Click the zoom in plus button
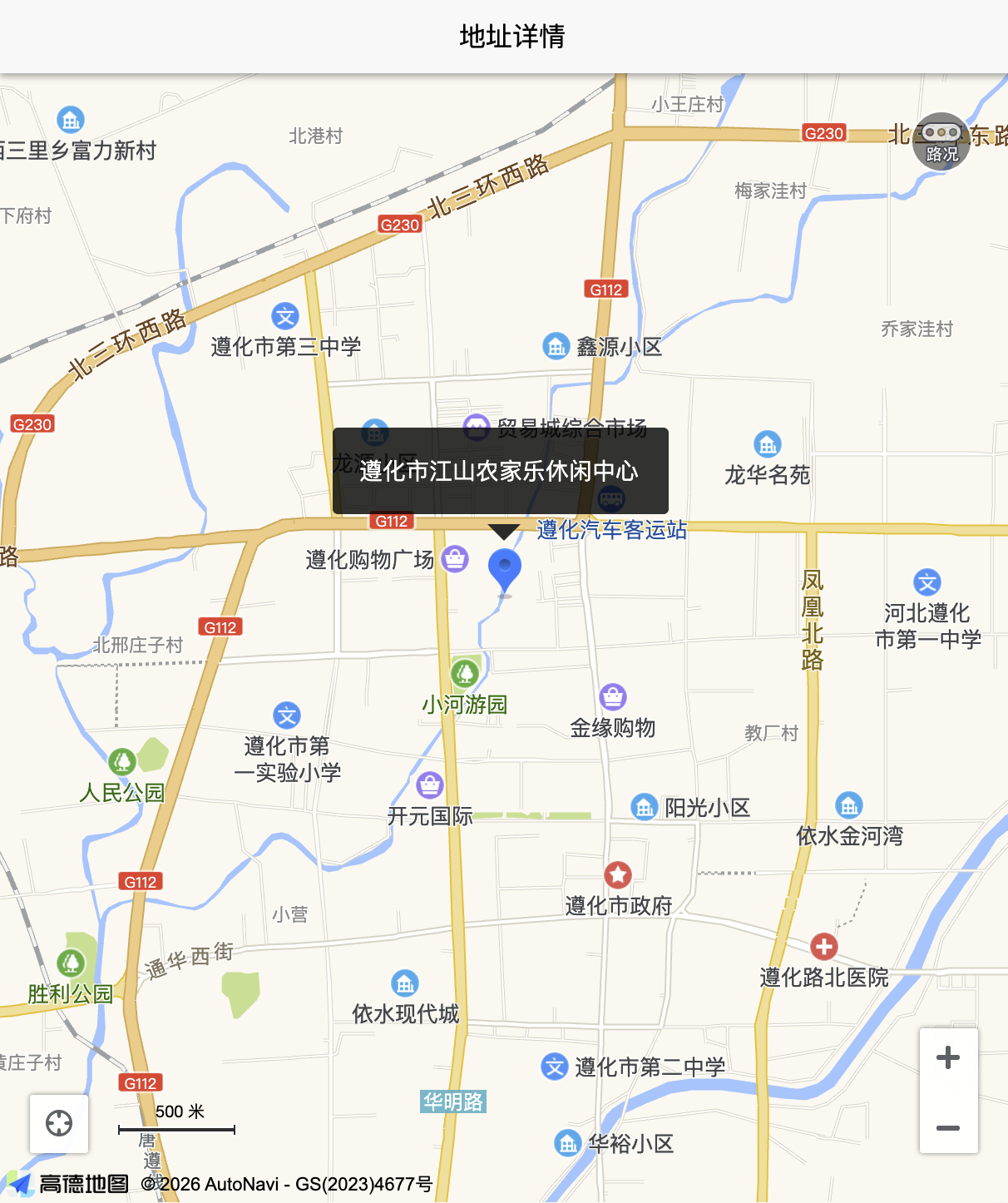This screenshot has height=1203, width=1008. tap(948, 1057)
